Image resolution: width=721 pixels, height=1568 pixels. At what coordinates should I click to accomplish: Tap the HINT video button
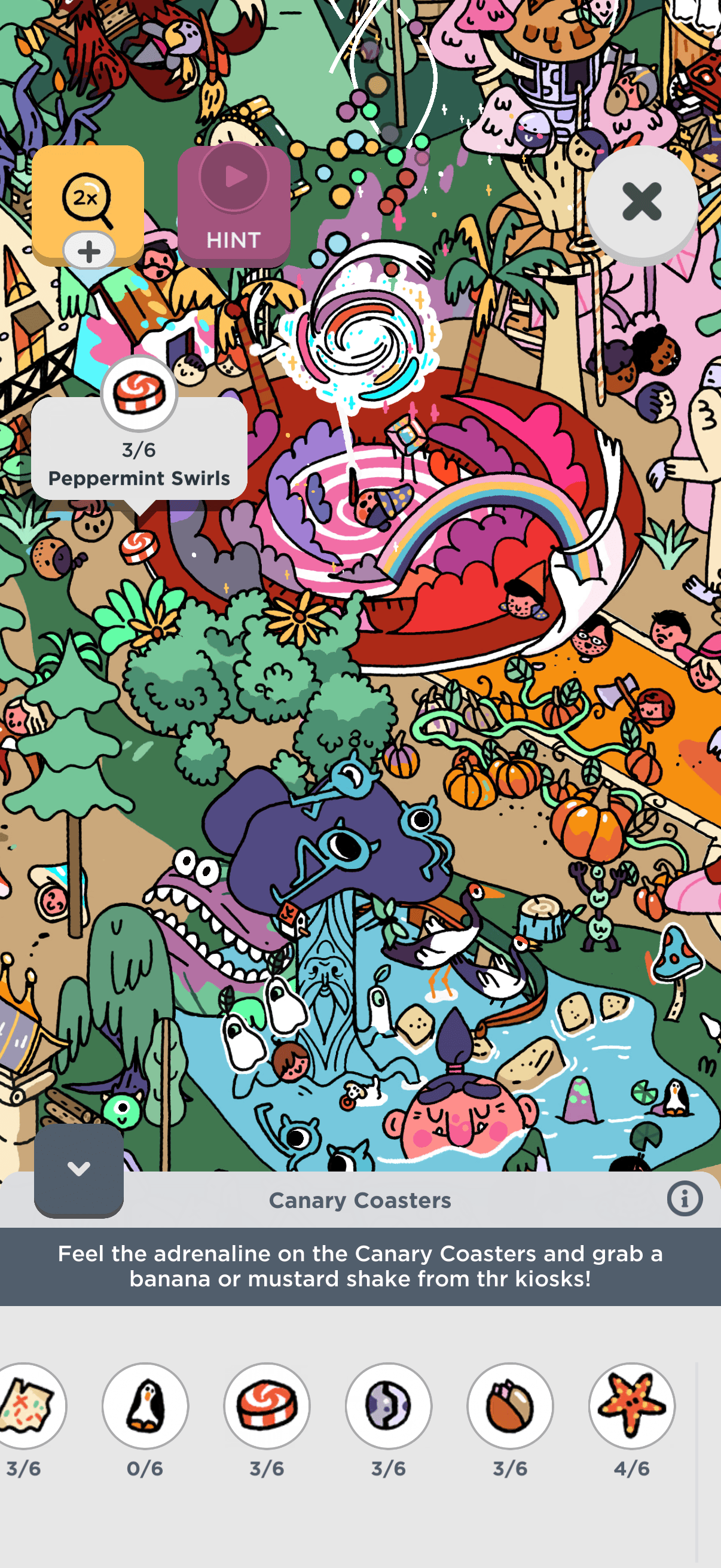pyautogui.click(x=234, y=206)
